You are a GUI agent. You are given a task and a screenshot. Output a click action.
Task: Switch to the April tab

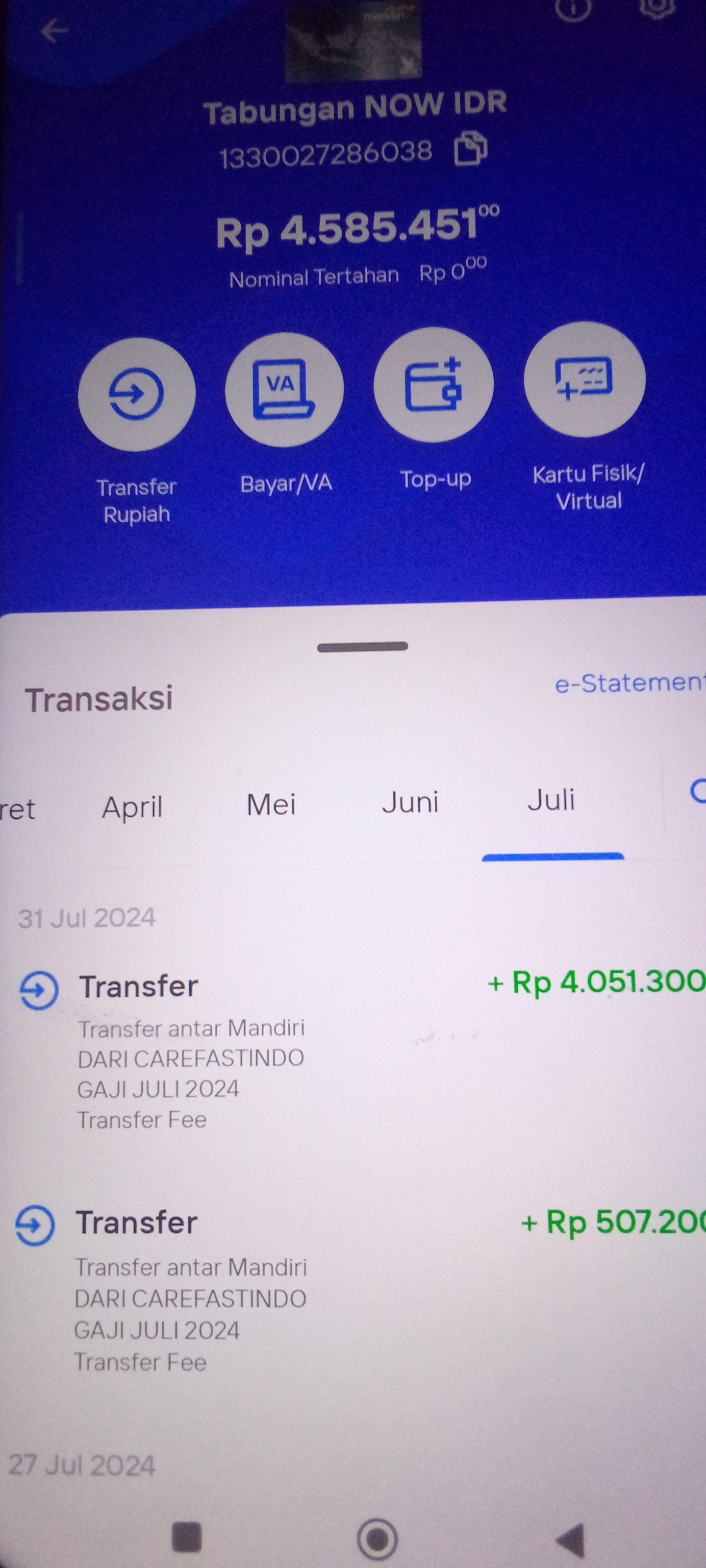[132, 808]
